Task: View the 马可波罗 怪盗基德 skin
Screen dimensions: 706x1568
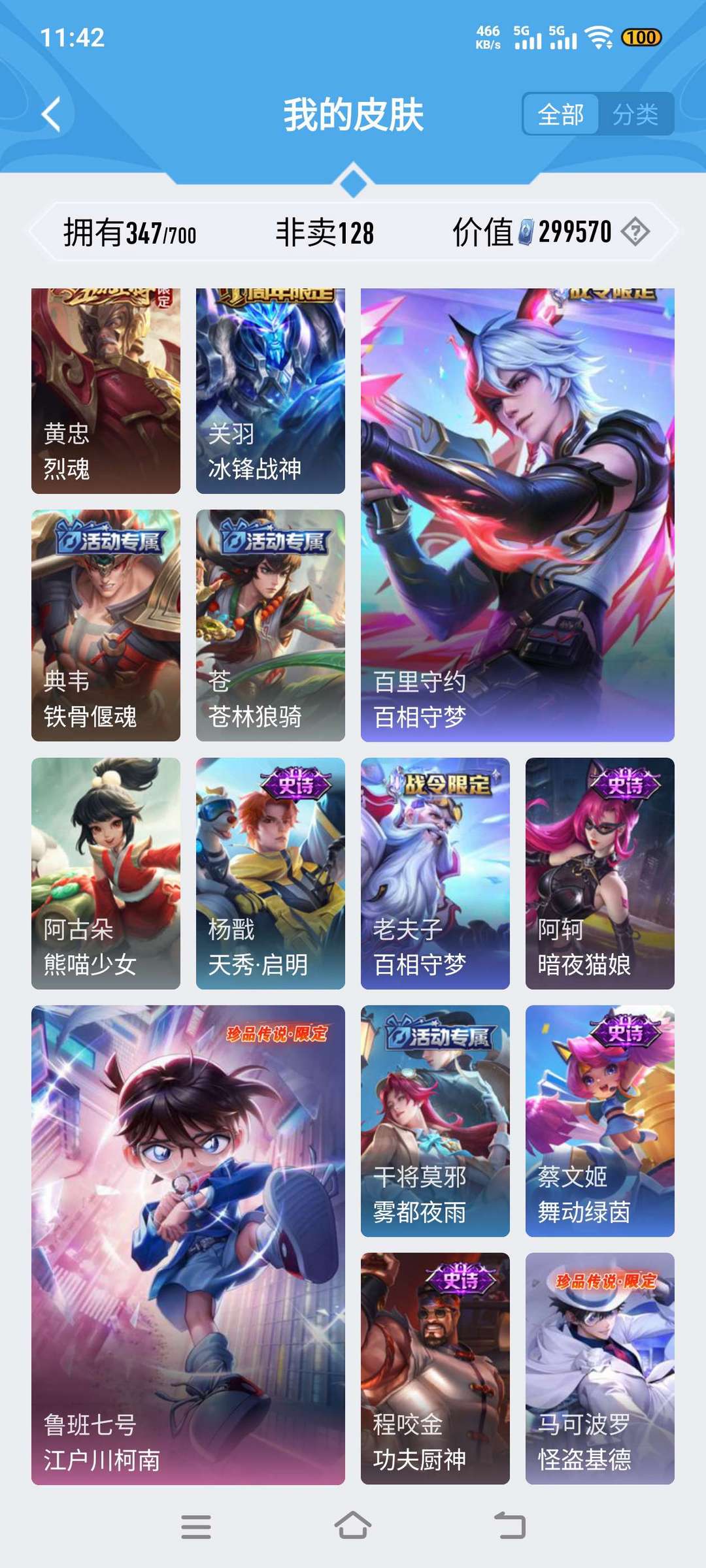Action: pos(600,1368)
